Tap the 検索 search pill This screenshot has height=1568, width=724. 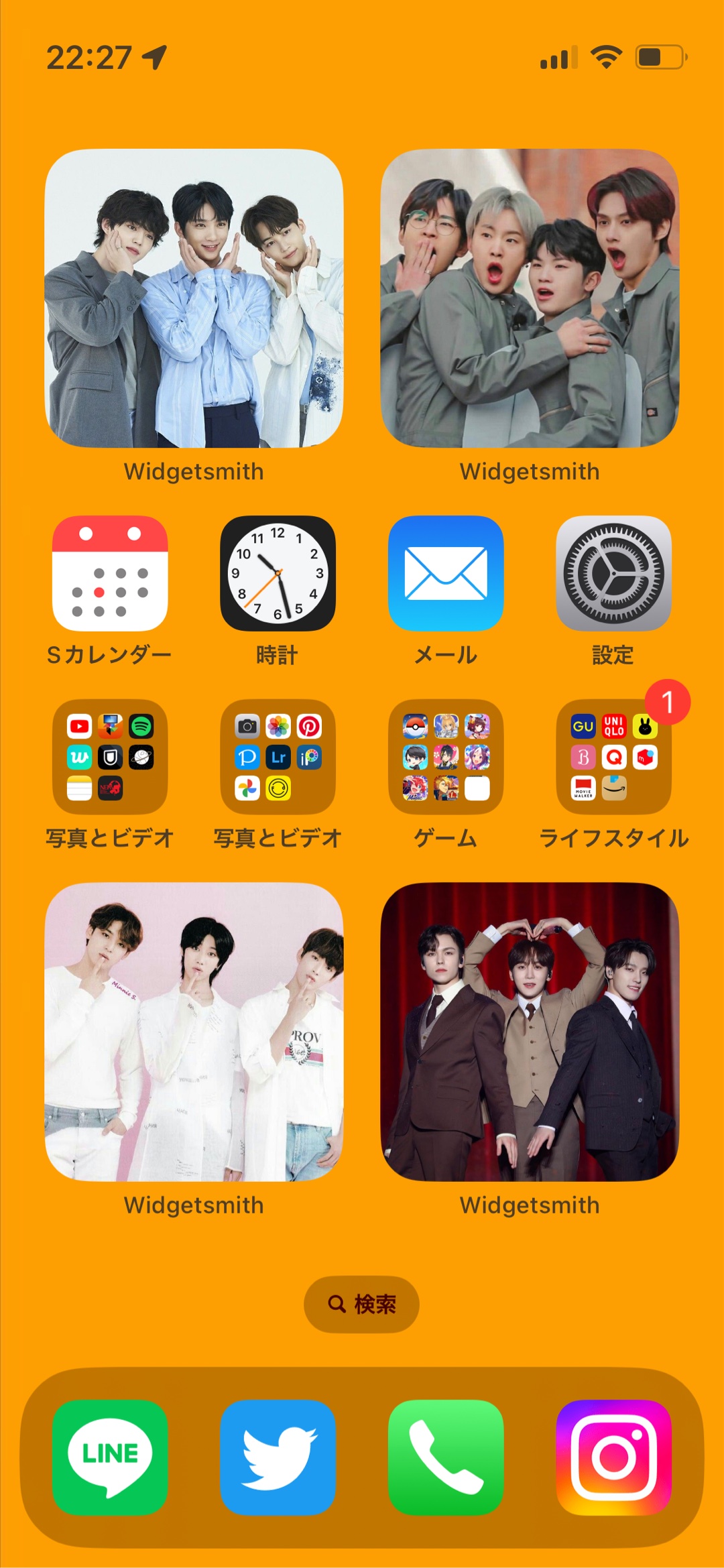pos(361,1304)
